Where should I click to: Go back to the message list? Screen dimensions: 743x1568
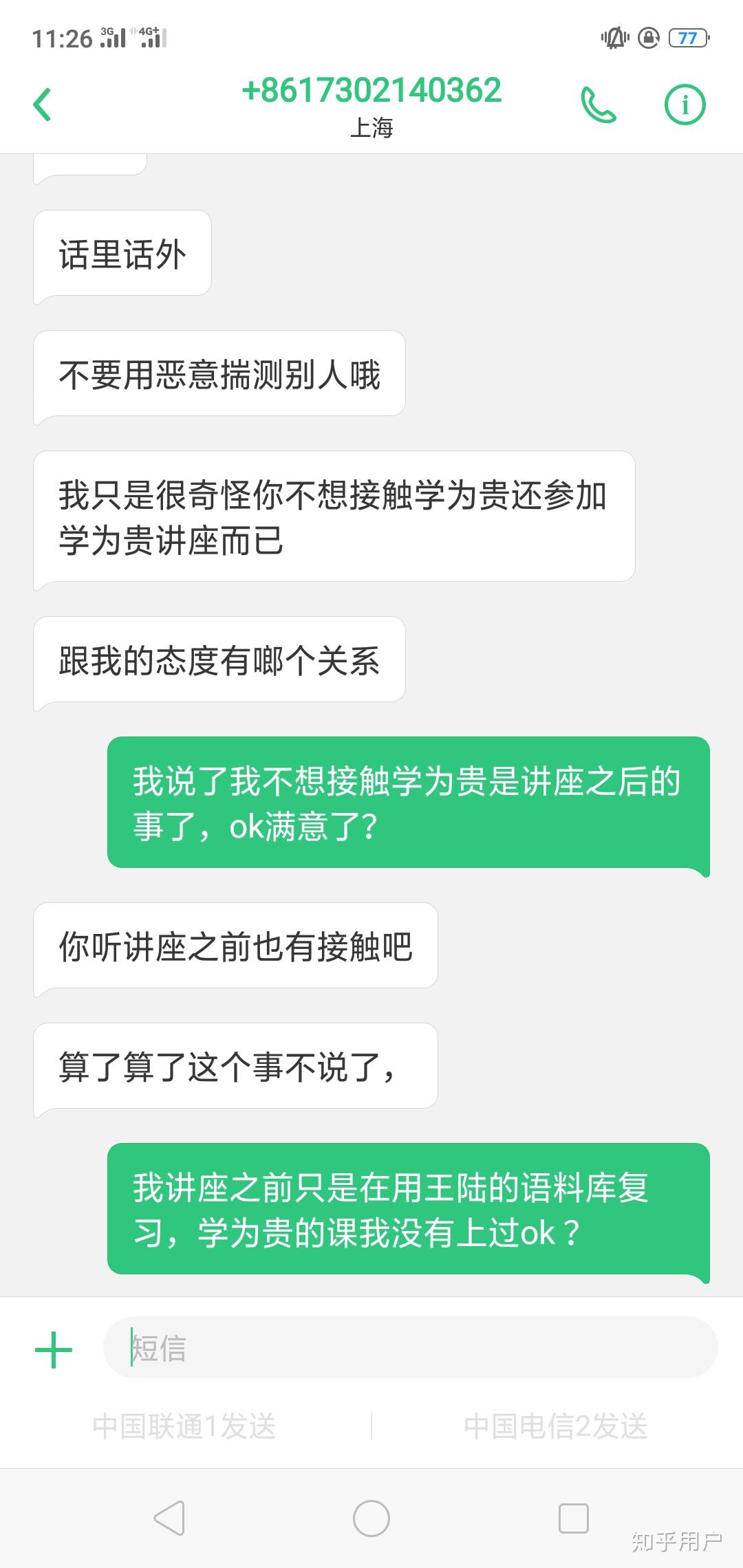pos(43,105)
